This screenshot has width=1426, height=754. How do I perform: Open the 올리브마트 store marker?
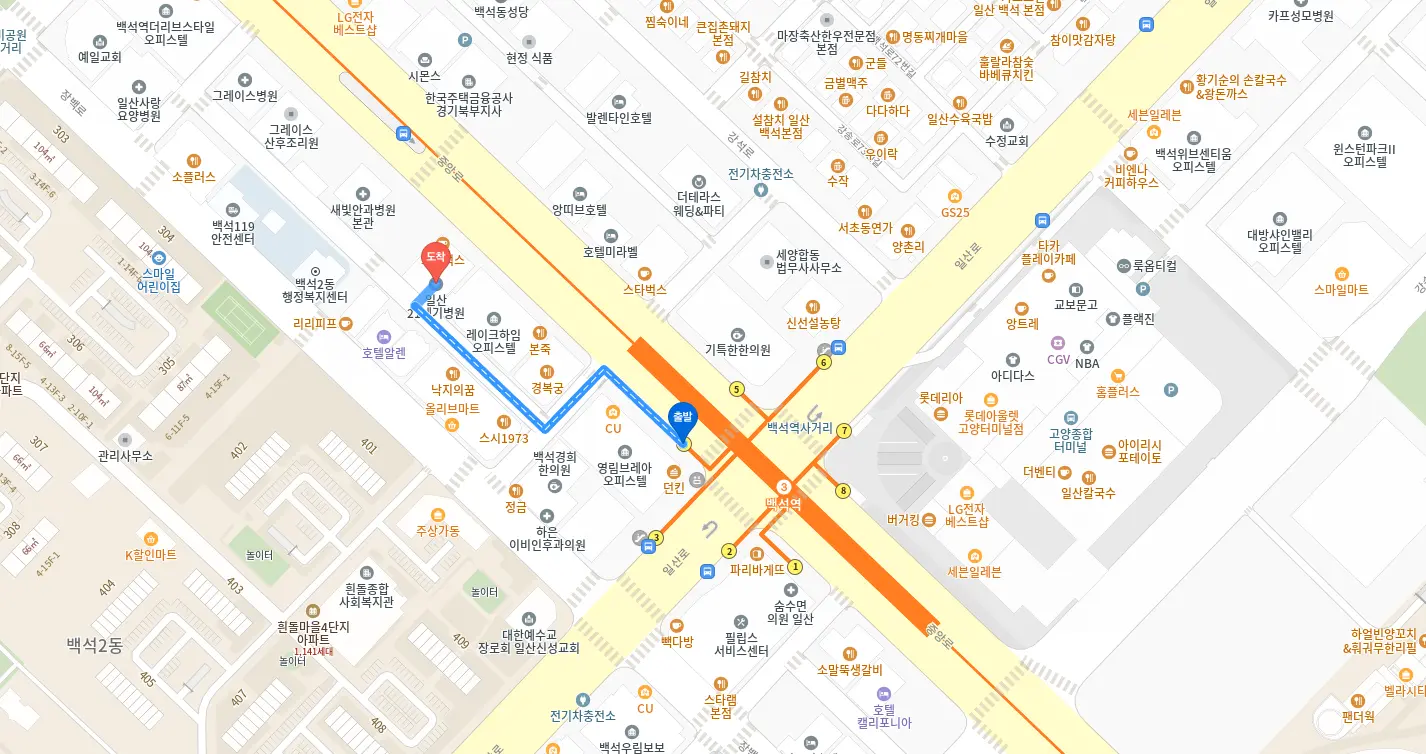452,424
